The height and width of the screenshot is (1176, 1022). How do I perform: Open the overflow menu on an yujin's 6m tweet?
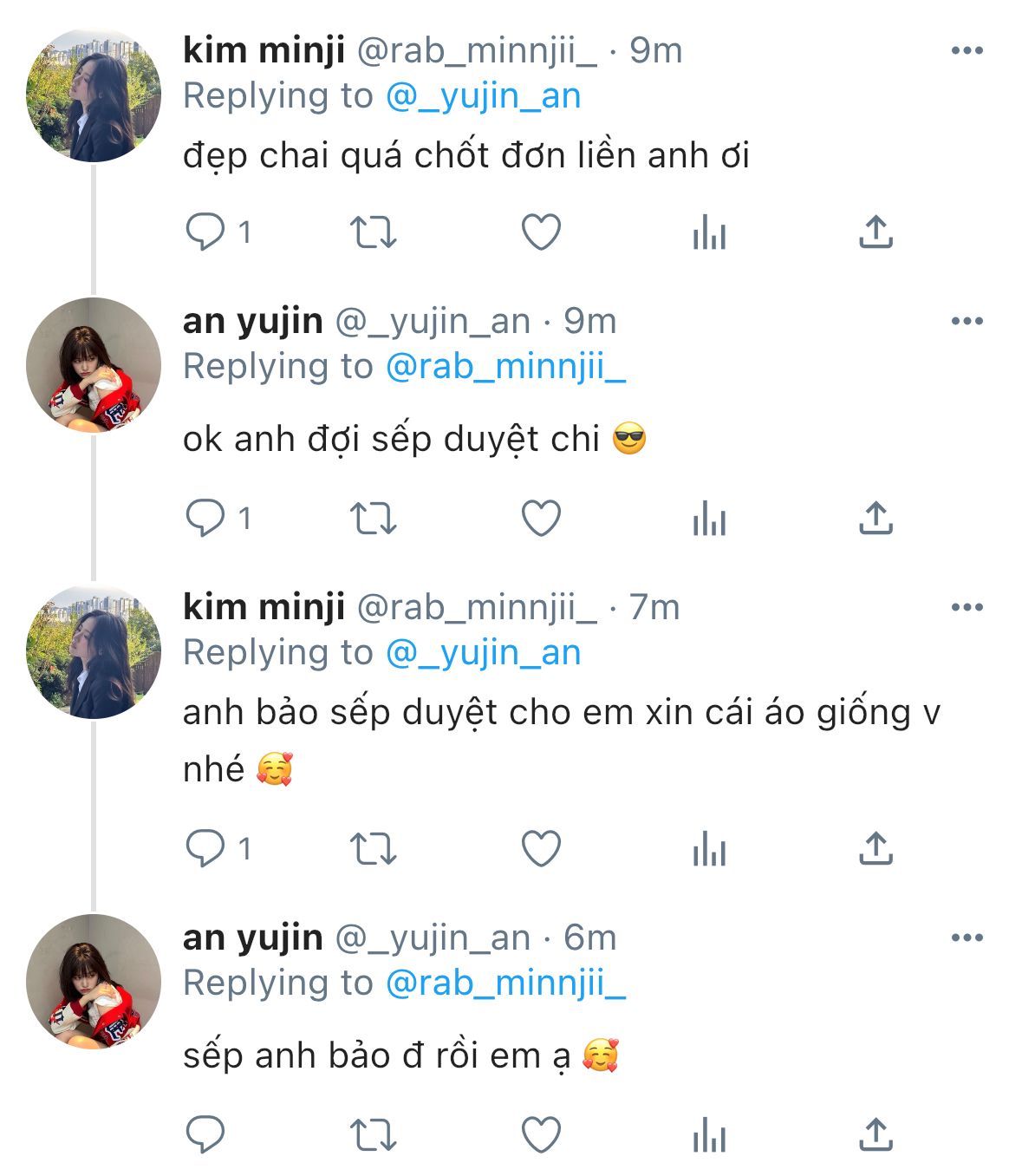(x=967, y=938)
